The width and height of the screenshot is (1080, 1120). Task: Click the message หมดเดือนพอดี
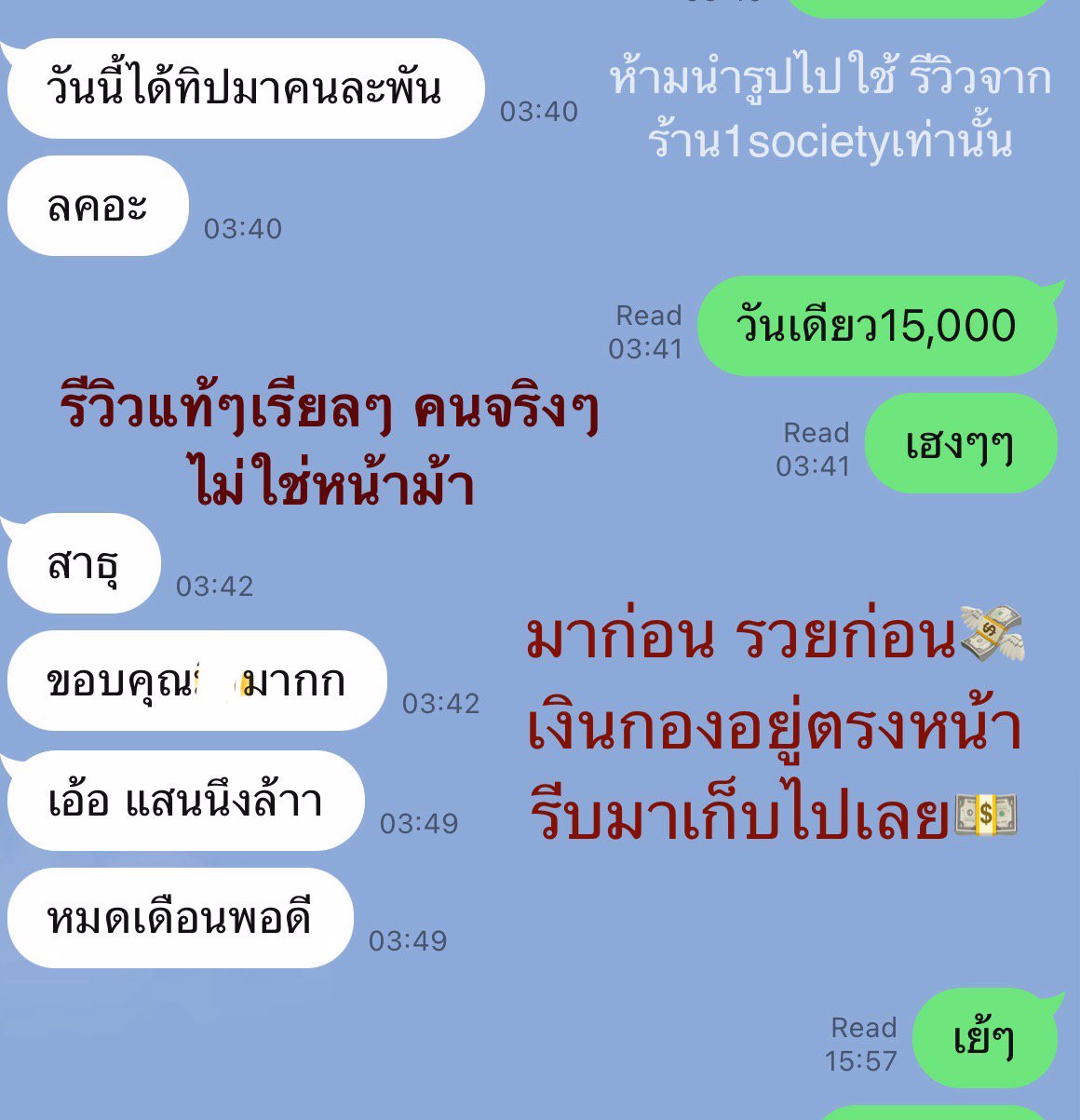[x=180, y=919]
